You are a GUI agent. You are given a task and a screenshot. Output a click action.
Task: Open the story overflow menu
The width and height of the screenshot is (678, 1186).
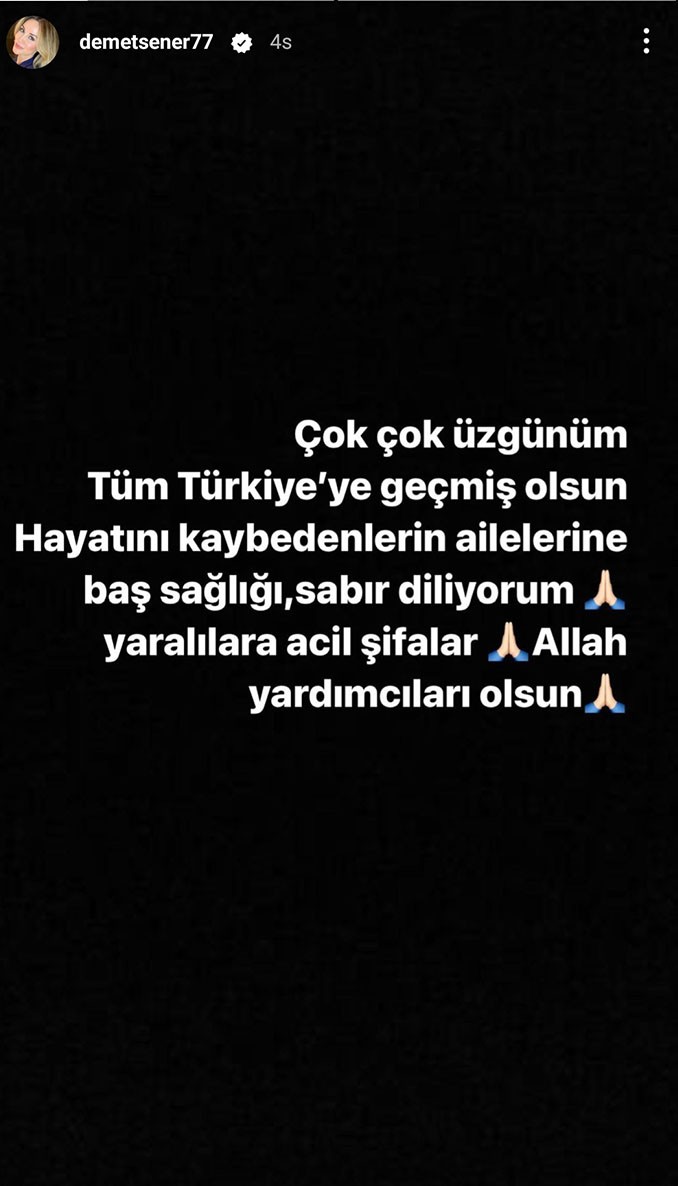click(647, 41)
